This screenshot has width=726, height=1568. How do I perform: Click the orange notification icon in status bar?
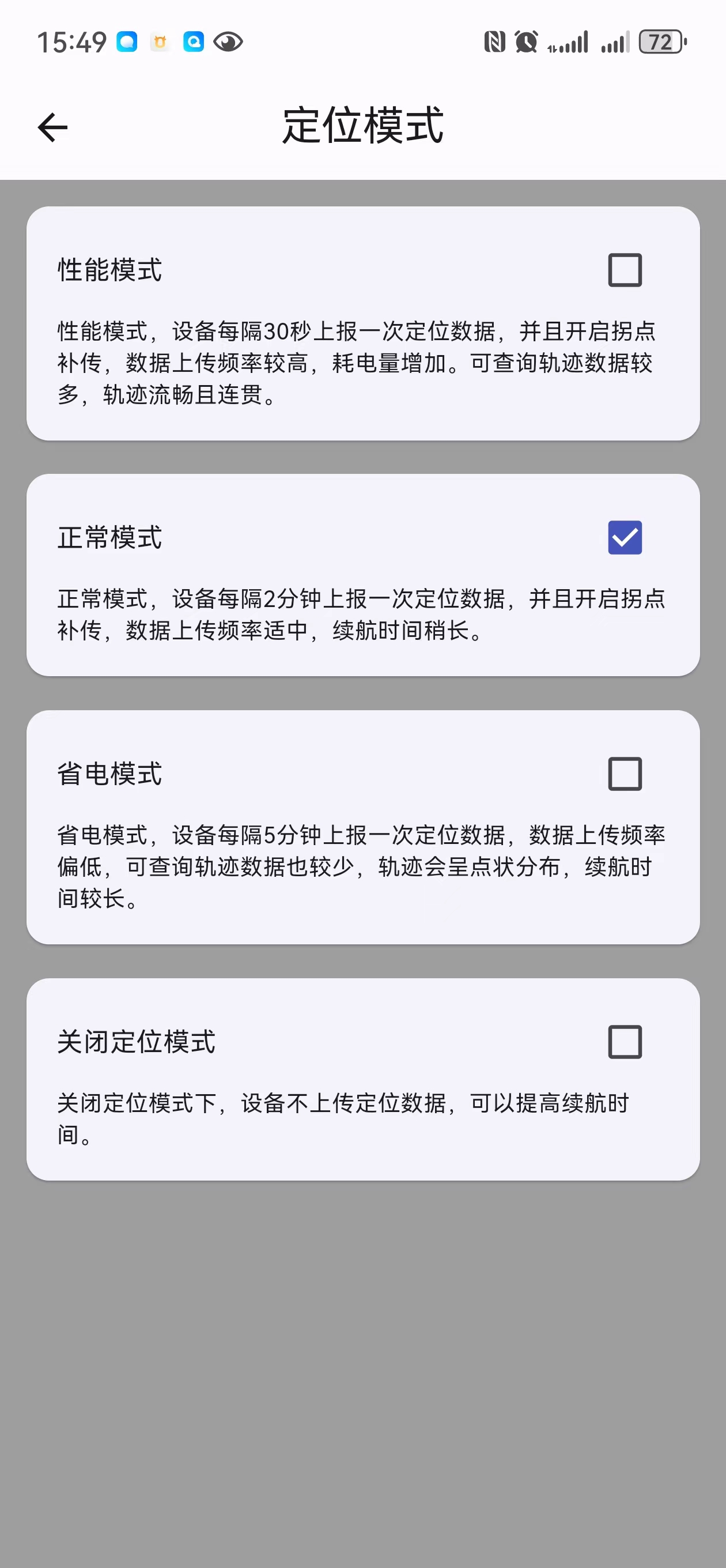(x=160, y=42)
